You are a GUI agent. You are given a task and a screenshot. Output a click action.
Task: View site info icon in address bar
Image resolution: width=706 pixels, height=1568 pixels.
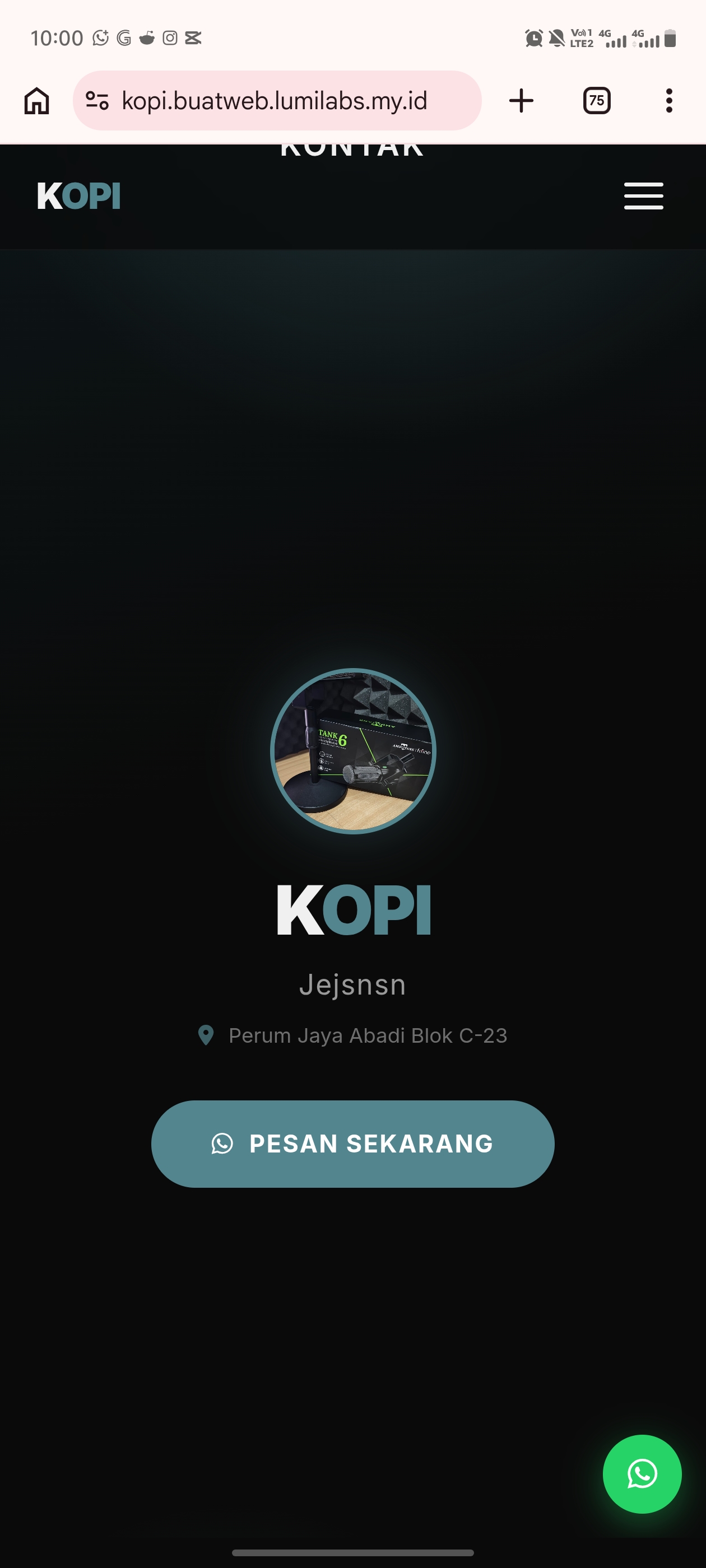(97, 100)
